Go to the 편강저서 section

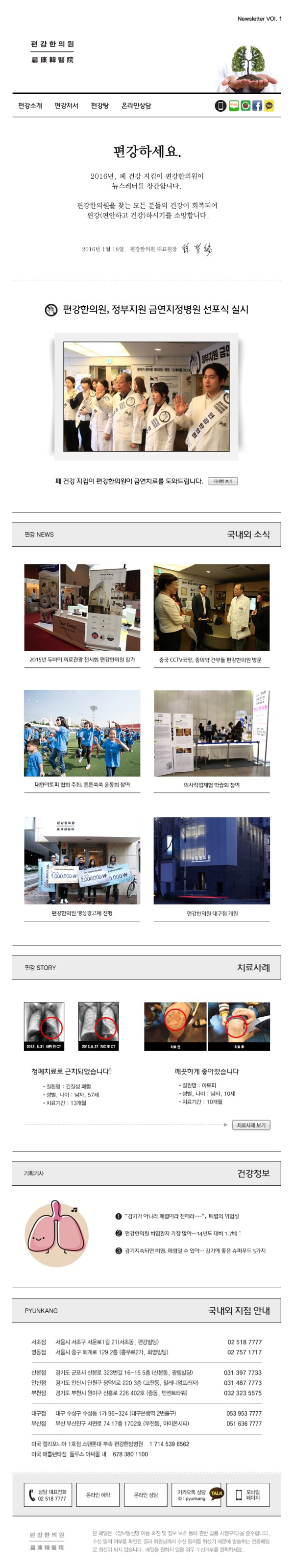[66, 106]
